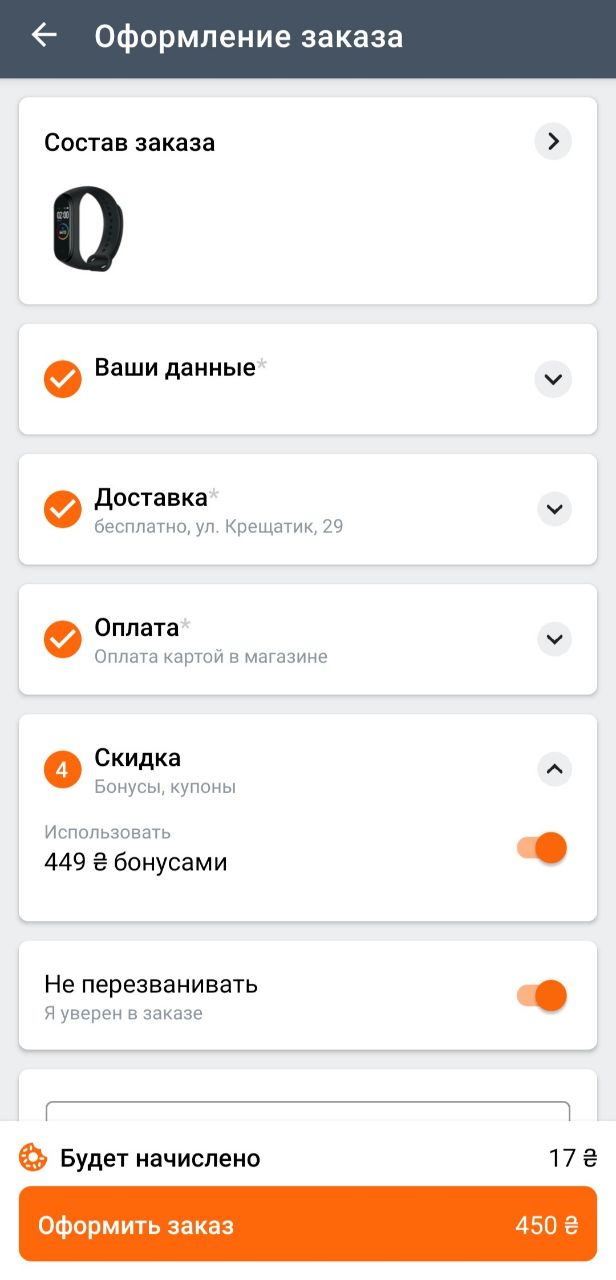Expand the Доставка section

coord(553,509)
